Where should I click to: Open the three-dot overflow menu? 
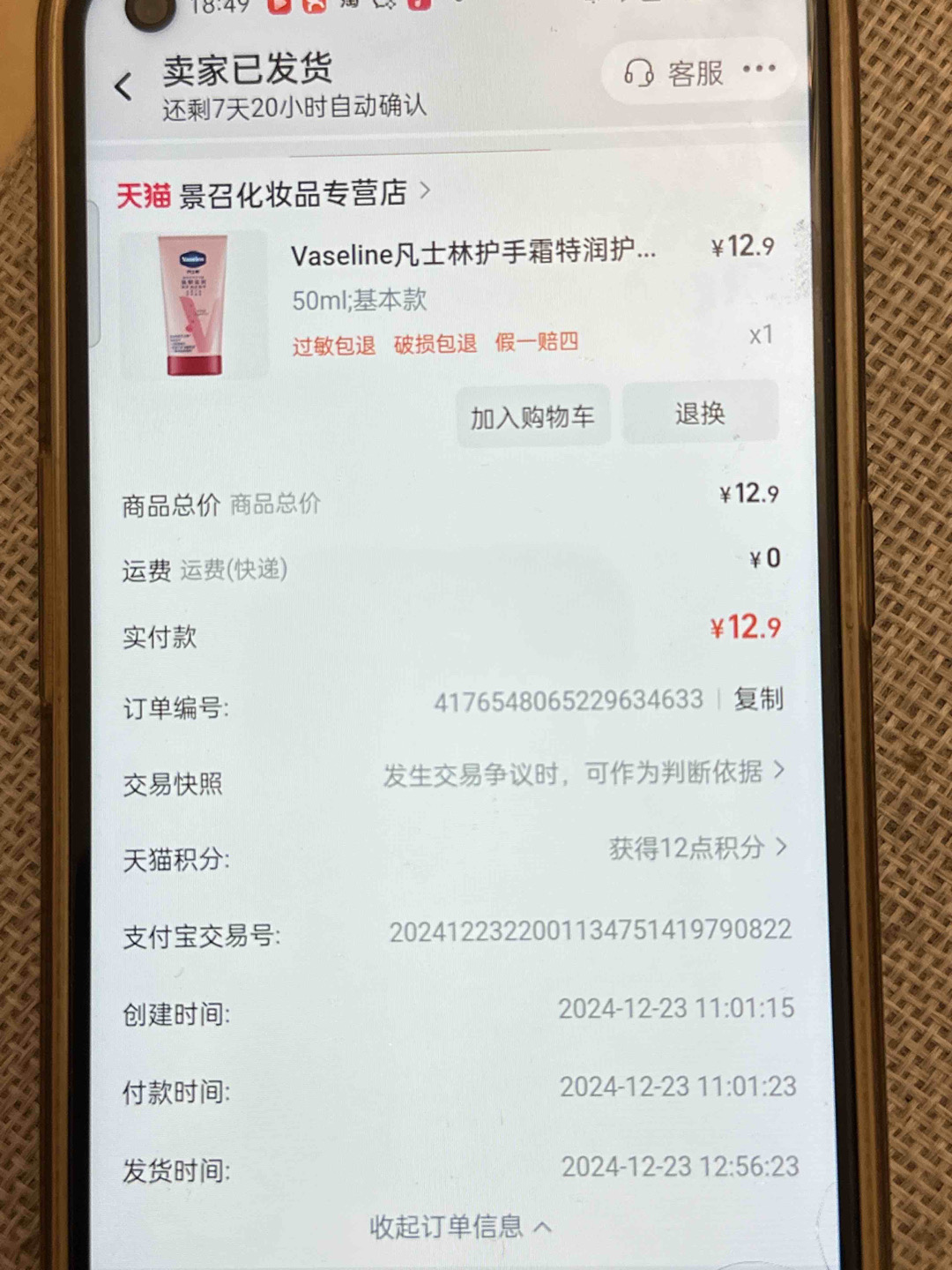coord(759,68)
